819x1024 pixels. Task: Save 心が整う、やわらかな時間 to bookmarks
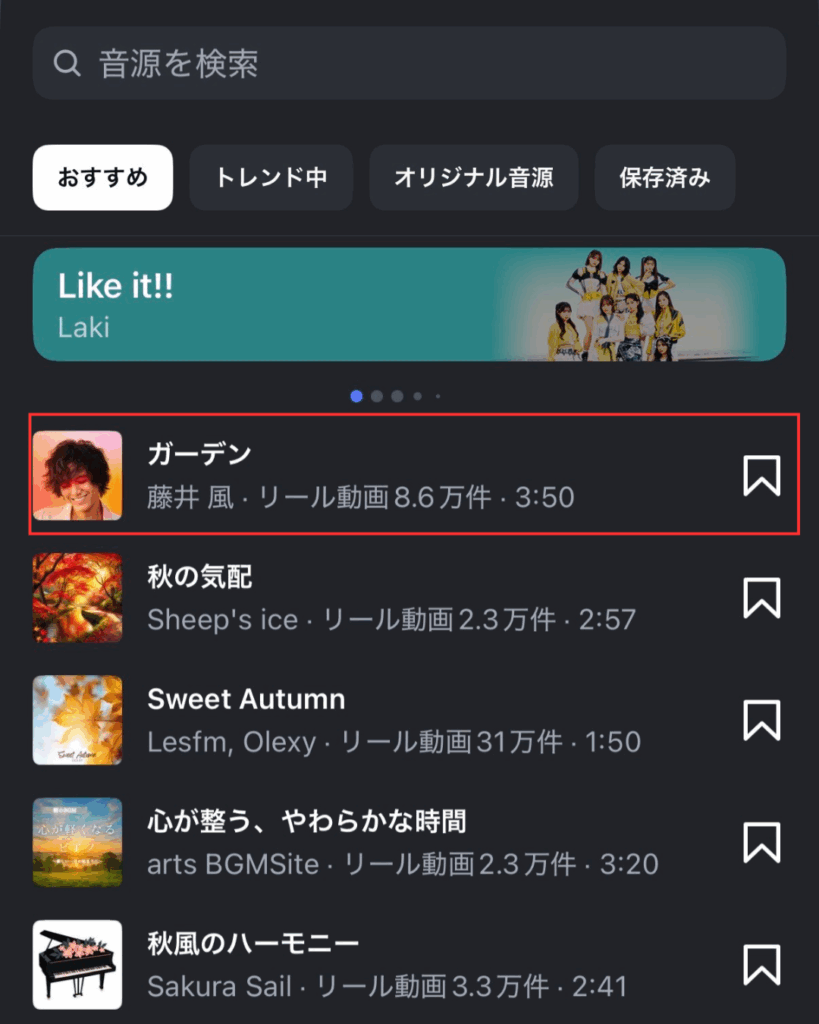[x=762, y=842]
